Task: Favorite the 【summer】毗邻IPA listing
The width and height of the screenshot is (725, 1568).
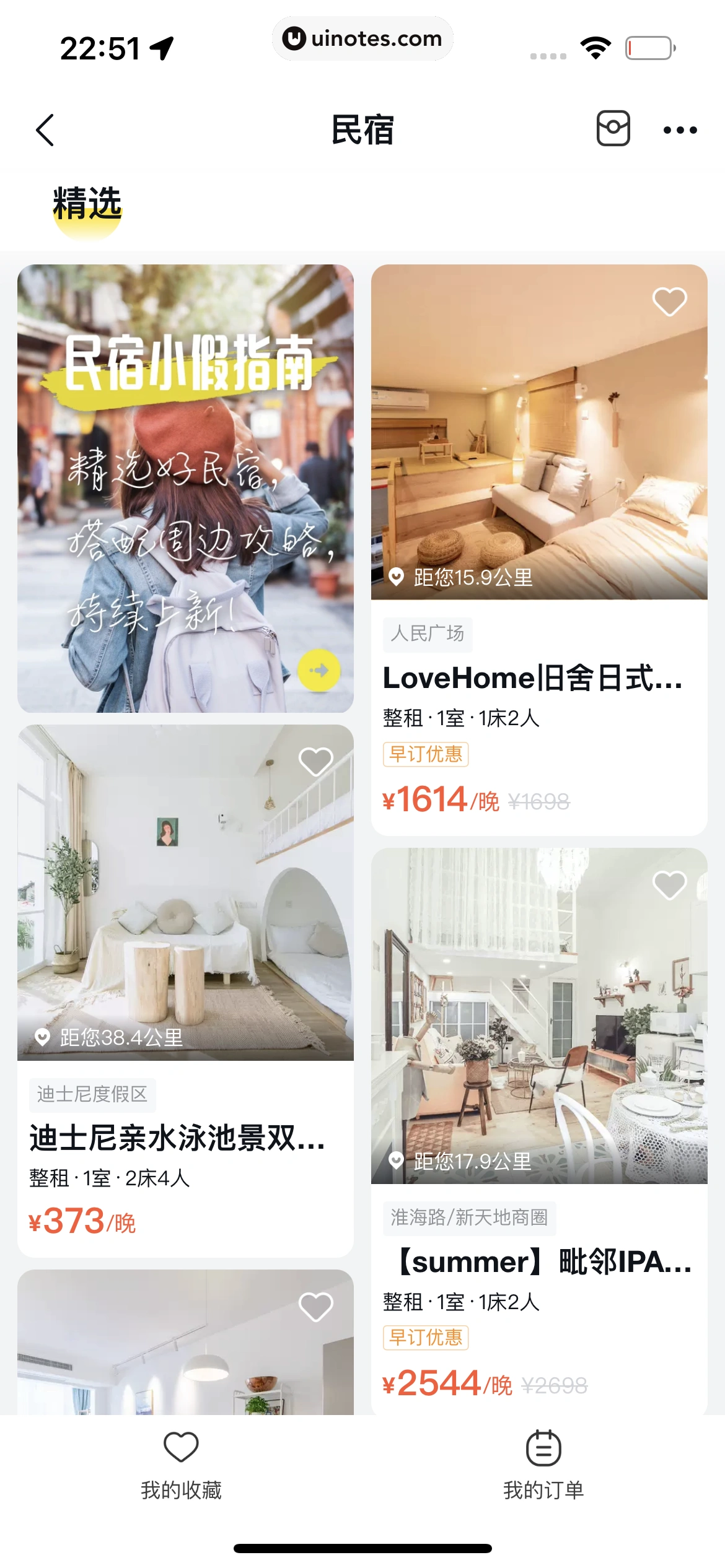Action: click(669, 885)
